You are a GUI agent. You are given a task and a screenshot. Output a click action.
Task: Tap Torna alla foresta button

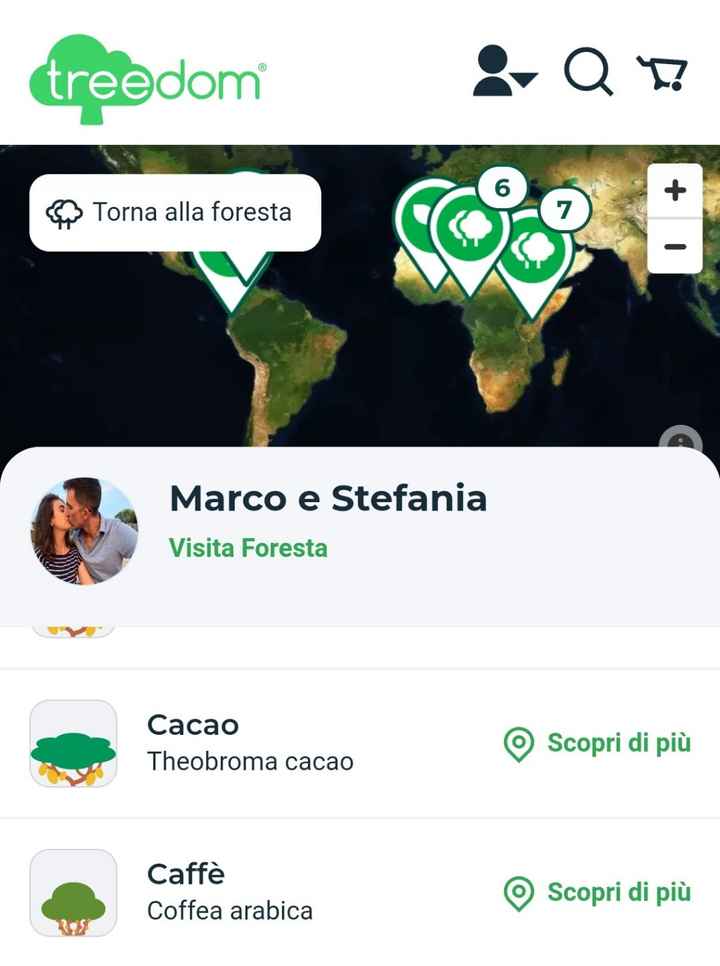(175, 212)
